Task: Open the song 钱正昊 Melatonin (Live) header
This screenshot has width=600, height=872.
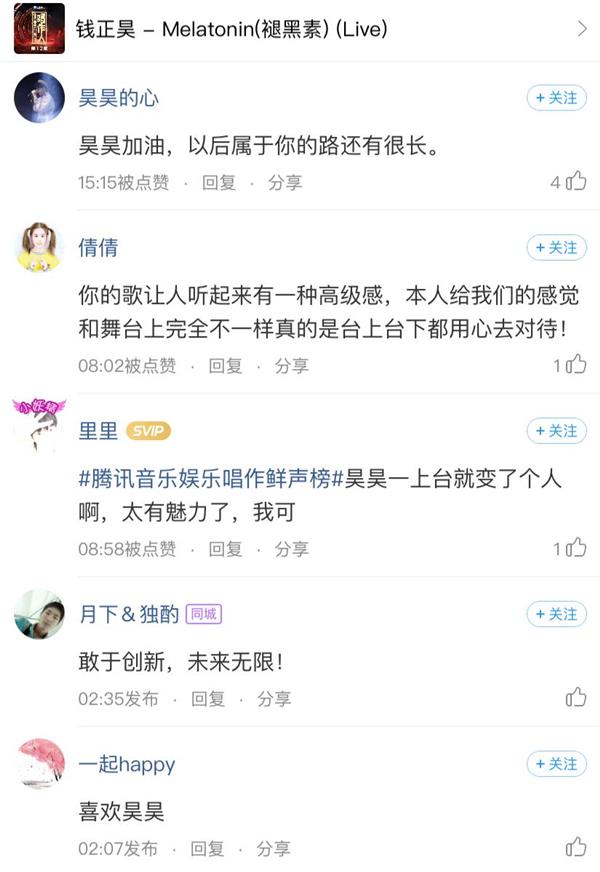Action: [x=300, y=29]
